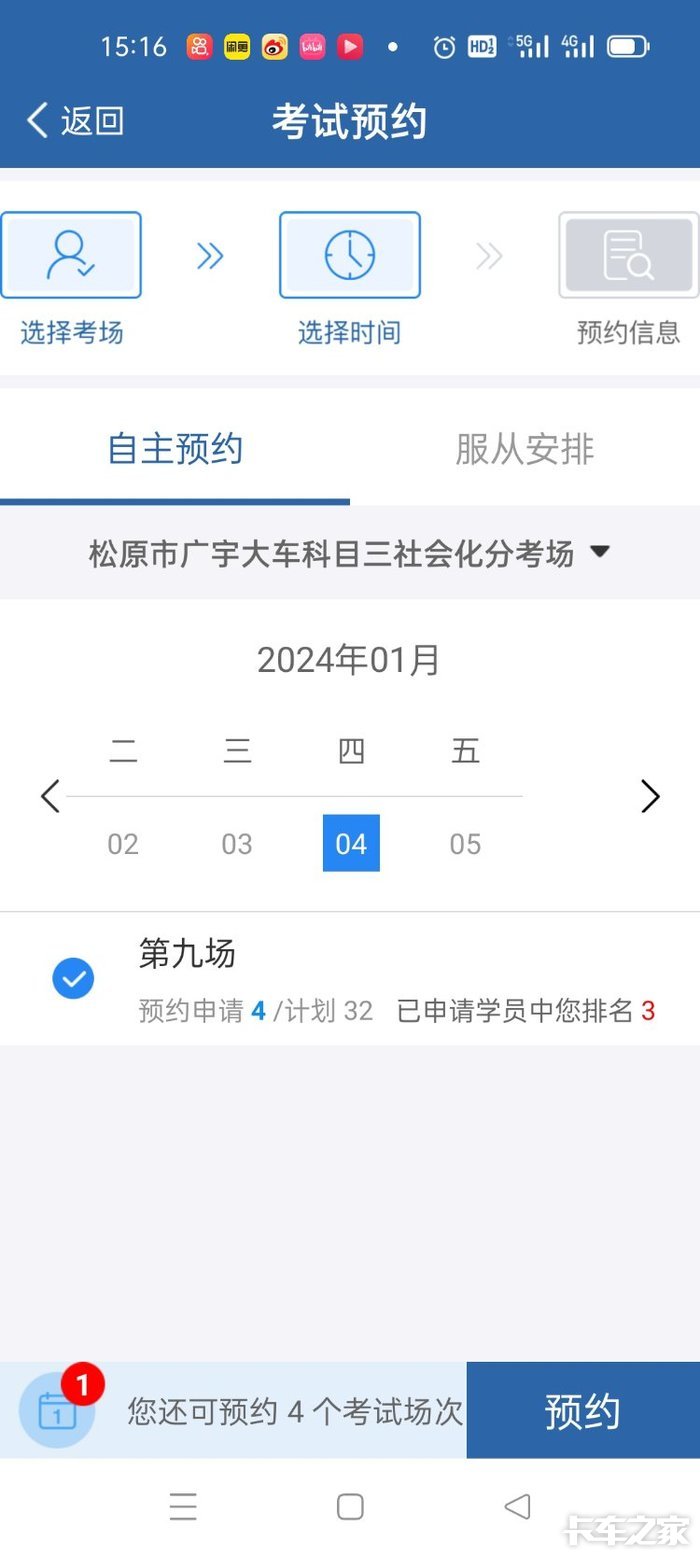Open the 选择考场 step
700x1555 pixels.
[x=71, y=256]
